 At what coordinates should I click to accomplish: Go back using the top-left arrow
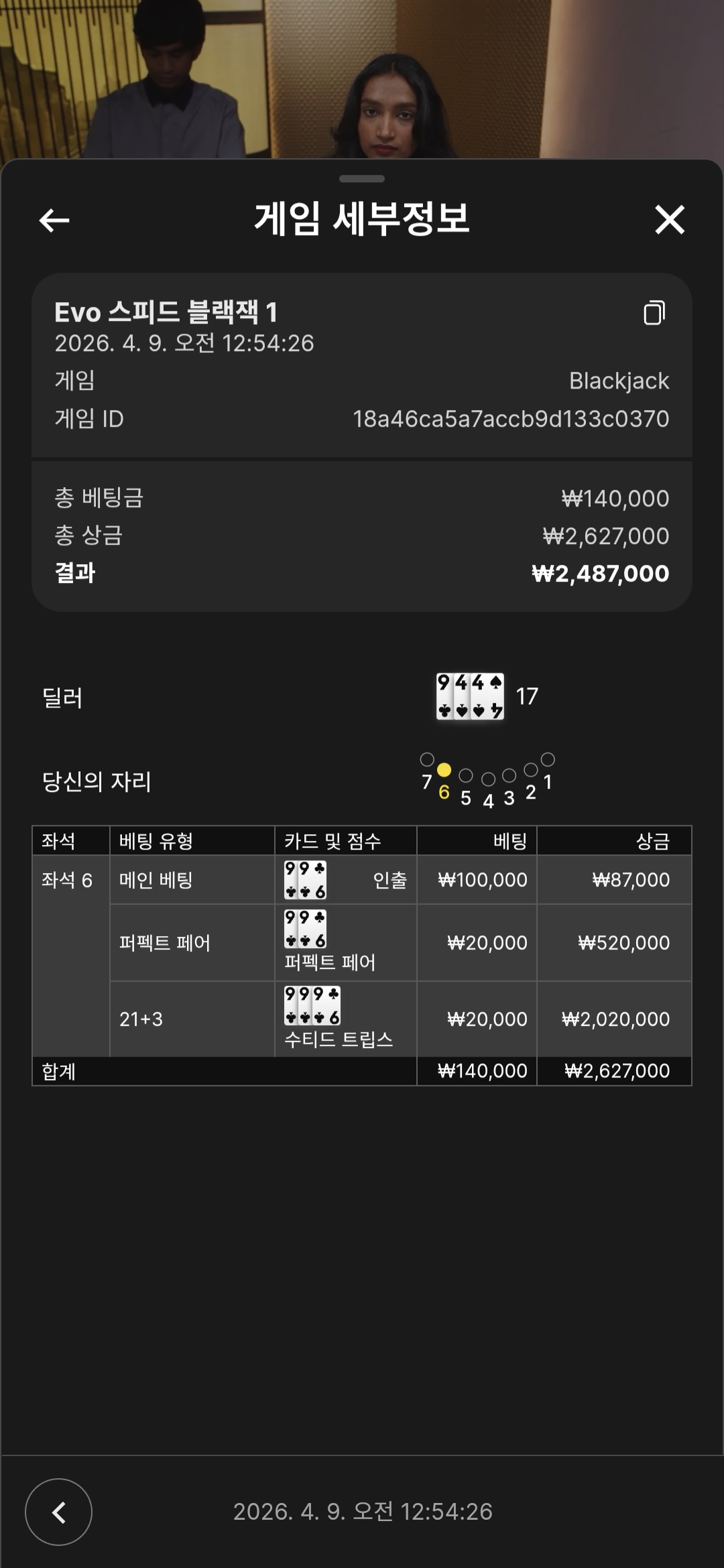point(54,220)
